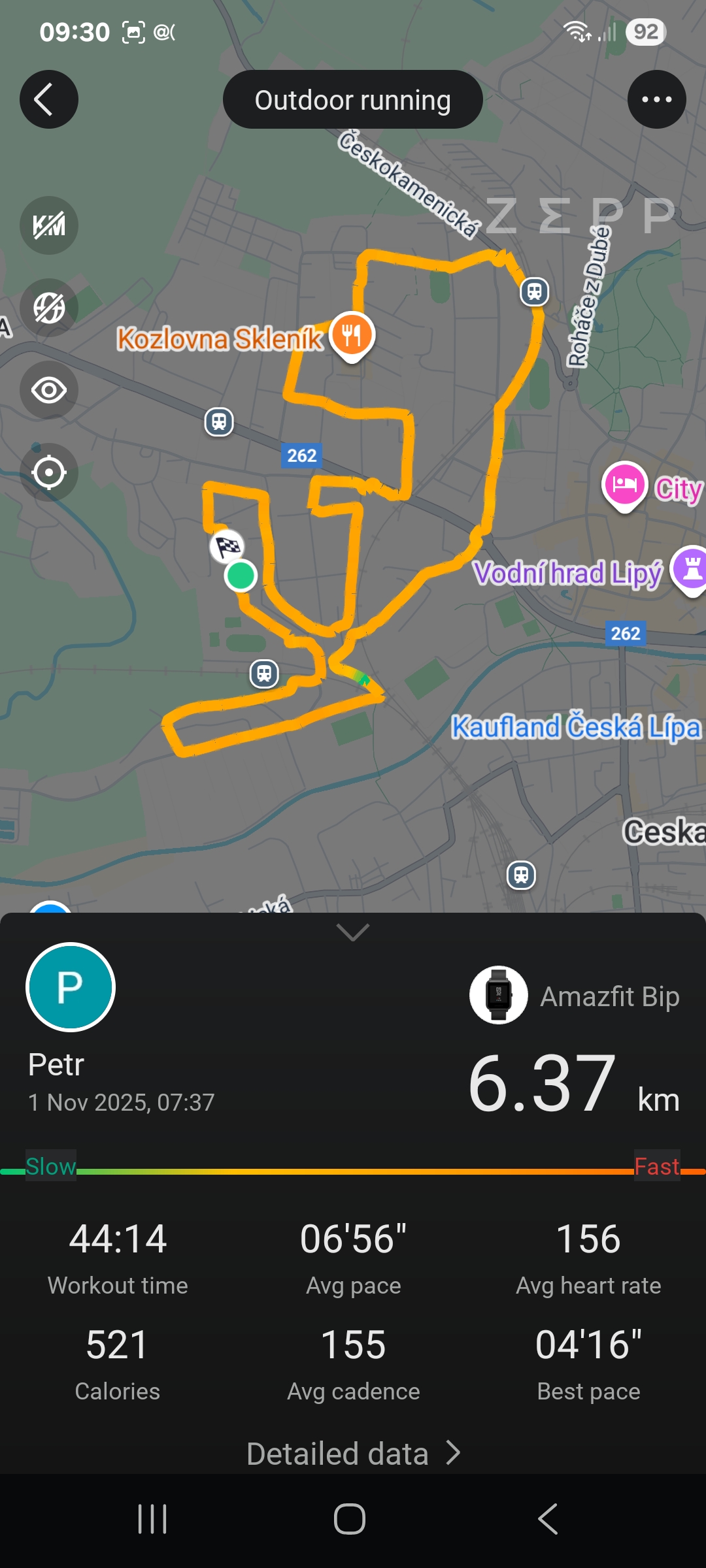Recenter the map on the route
706x1568 pixels.
[49, 472]
